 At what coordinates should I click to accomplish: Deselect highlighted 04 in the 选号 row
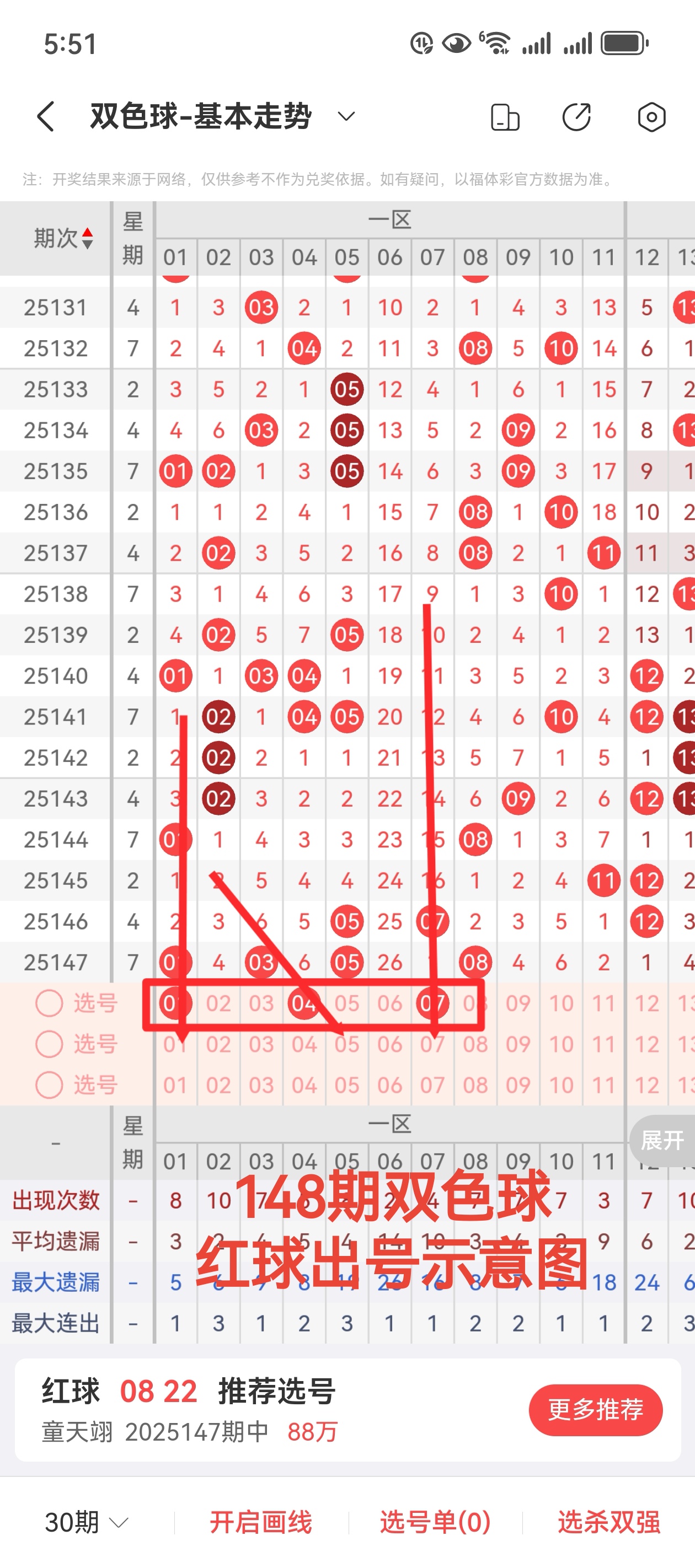[304, 1003]
